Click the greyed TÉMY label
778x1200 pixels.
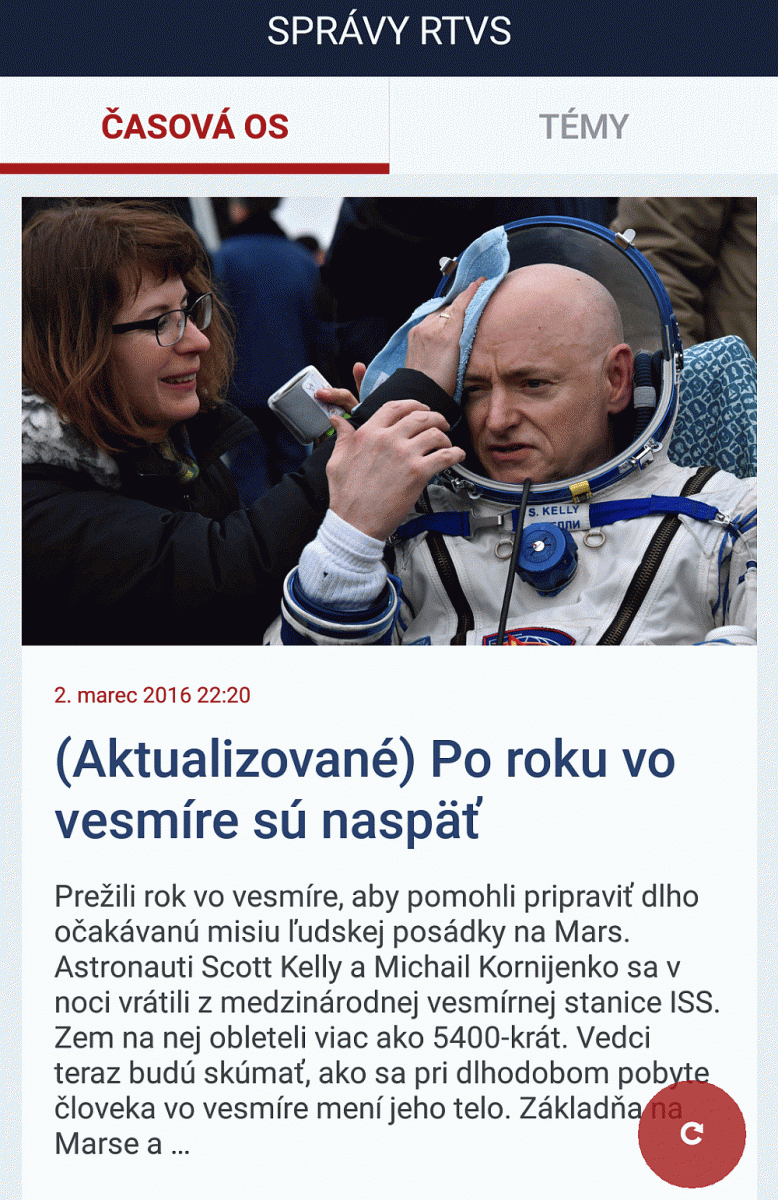tap(583, 127)
